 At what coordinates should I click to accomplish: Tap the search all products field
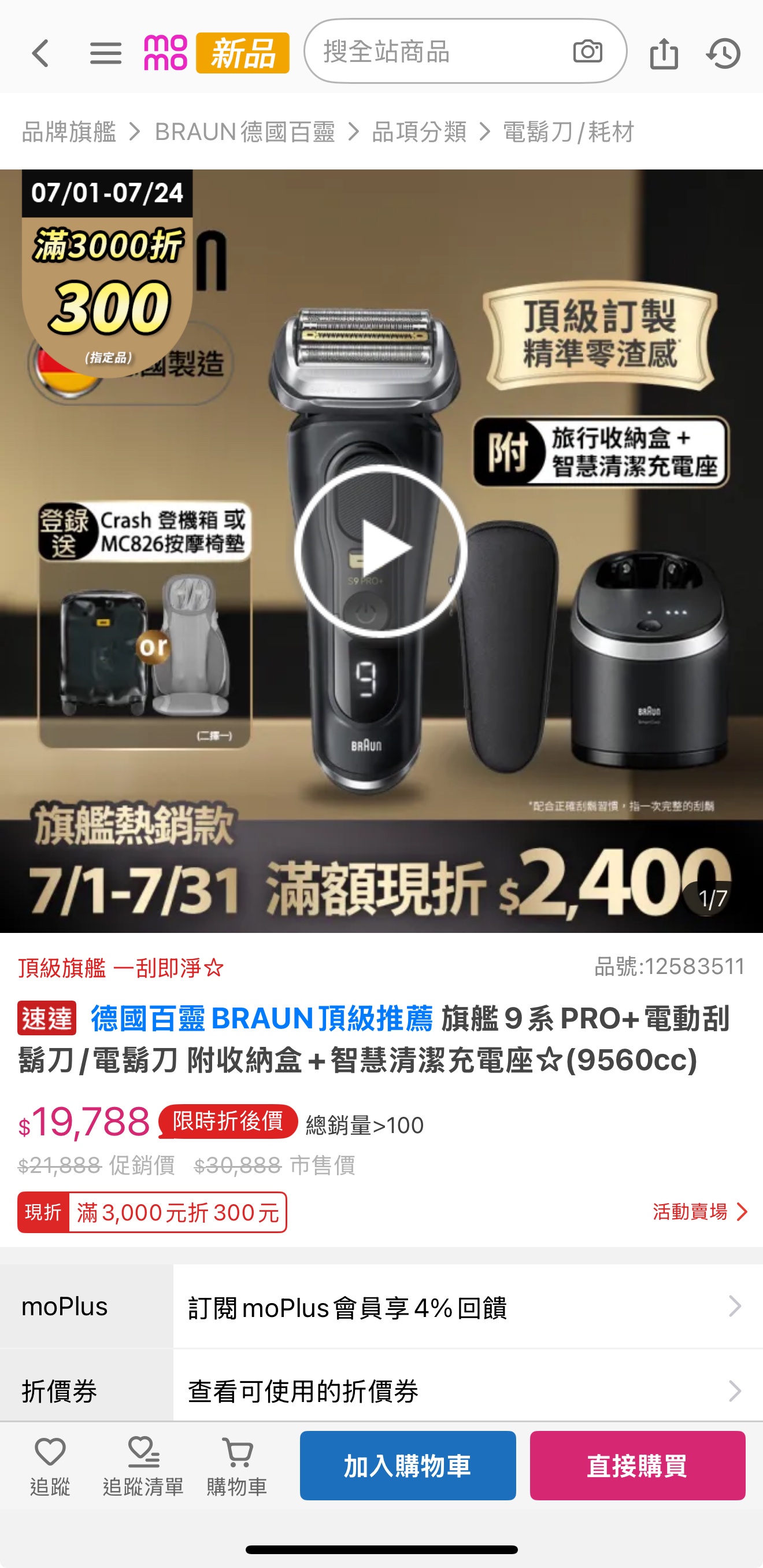pos(438,51)
